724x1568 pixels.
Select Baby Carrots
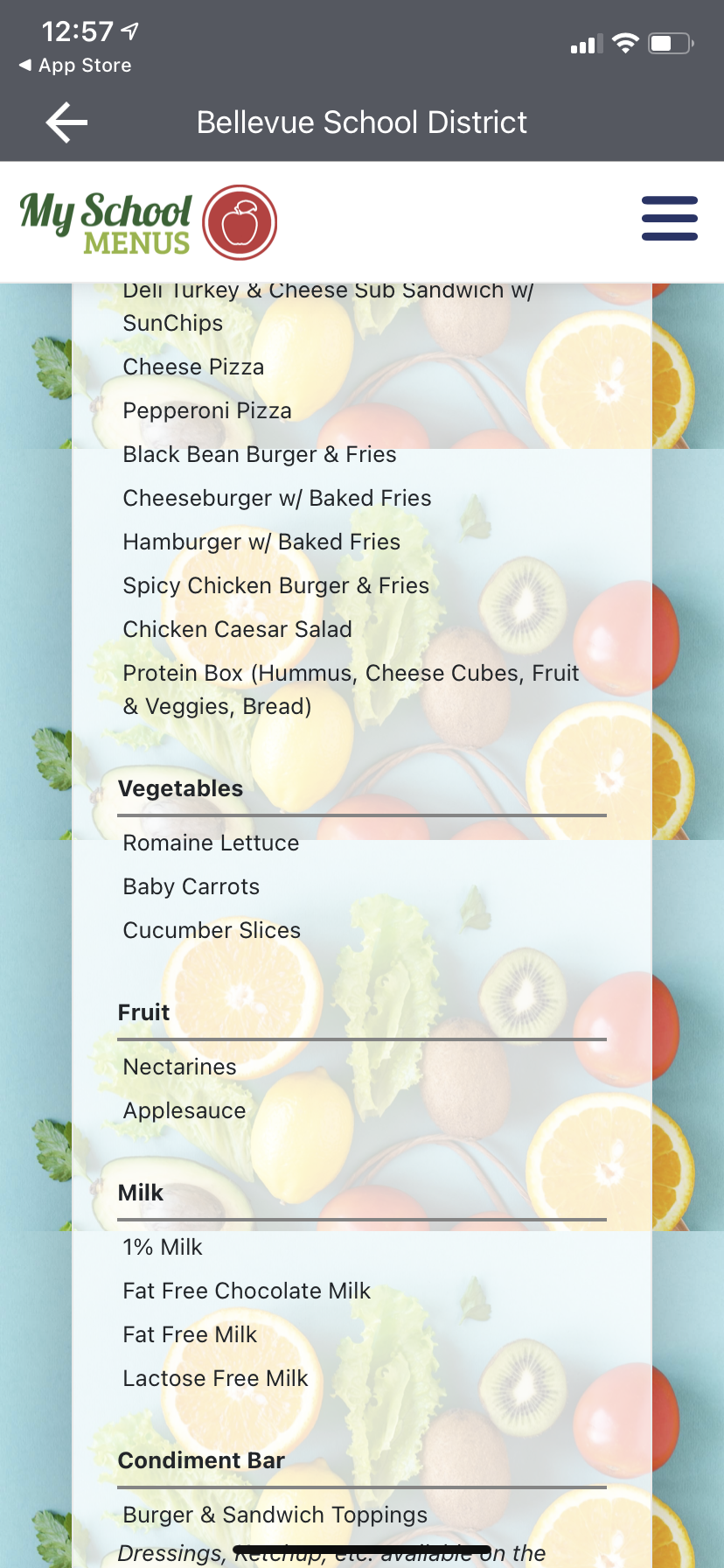coord(191,887)
